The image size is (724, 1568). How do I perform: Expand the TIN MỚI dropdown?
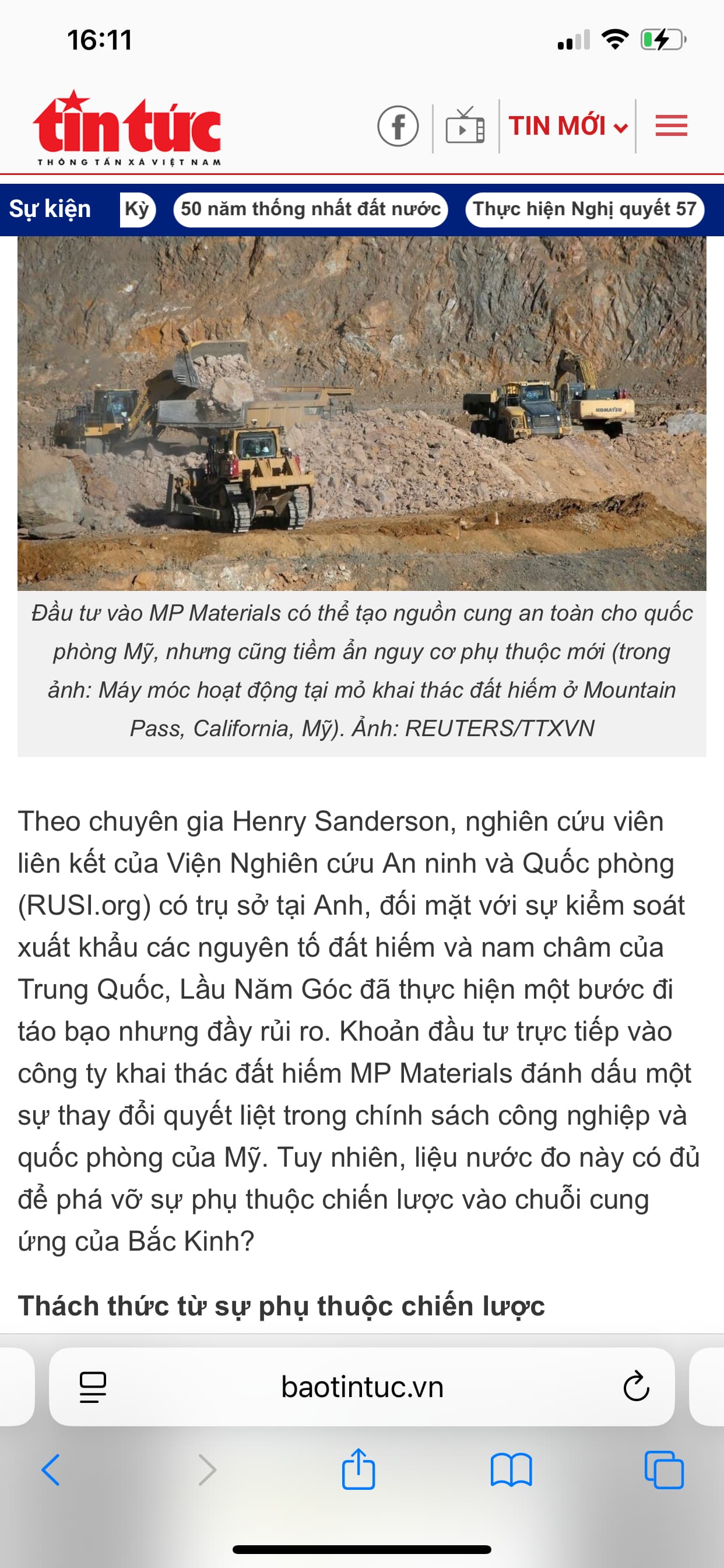pos(567,126)
